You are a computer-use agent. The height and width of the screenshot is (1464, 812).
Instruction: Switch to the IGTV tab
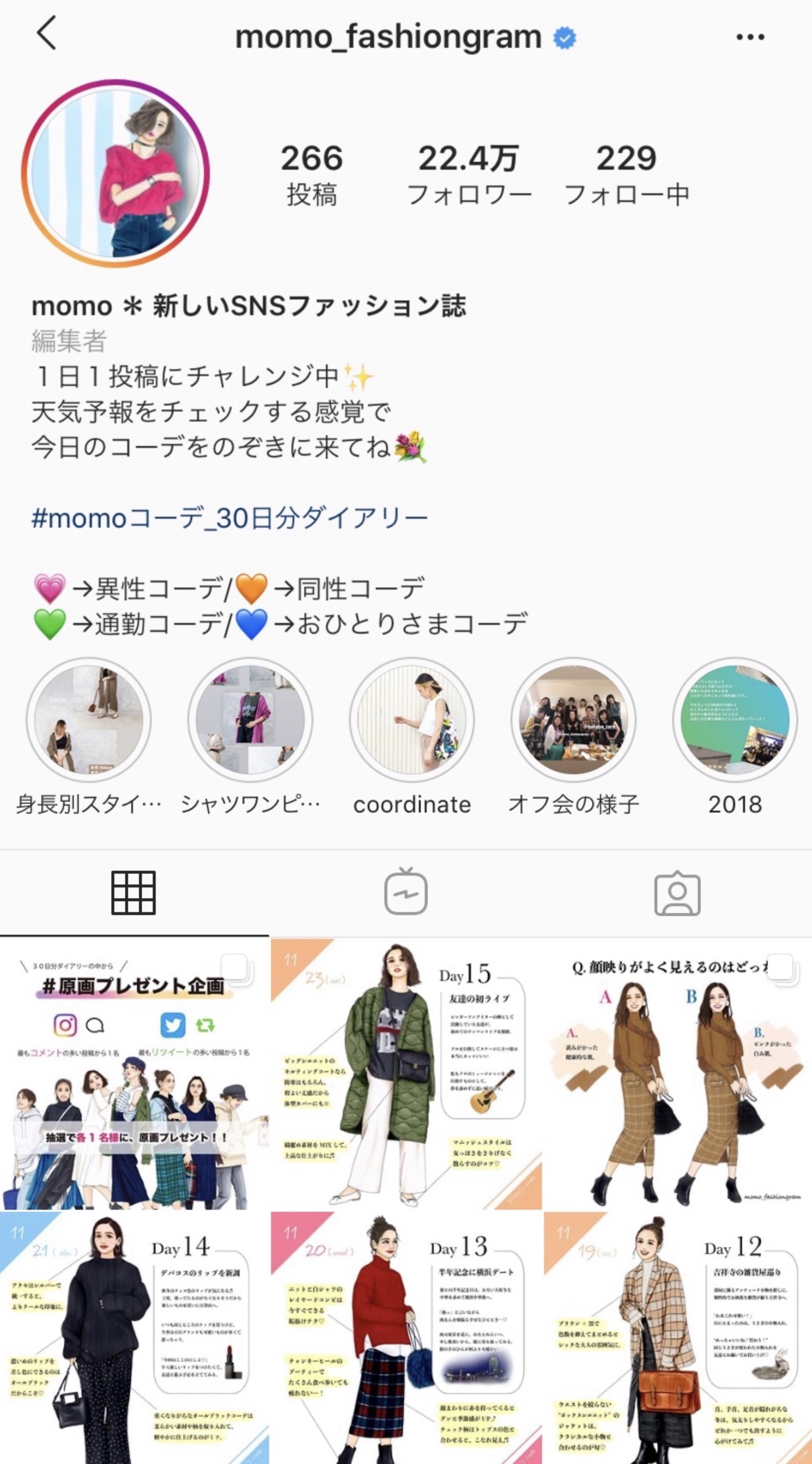pyautogui.click(x=406, y=893)
